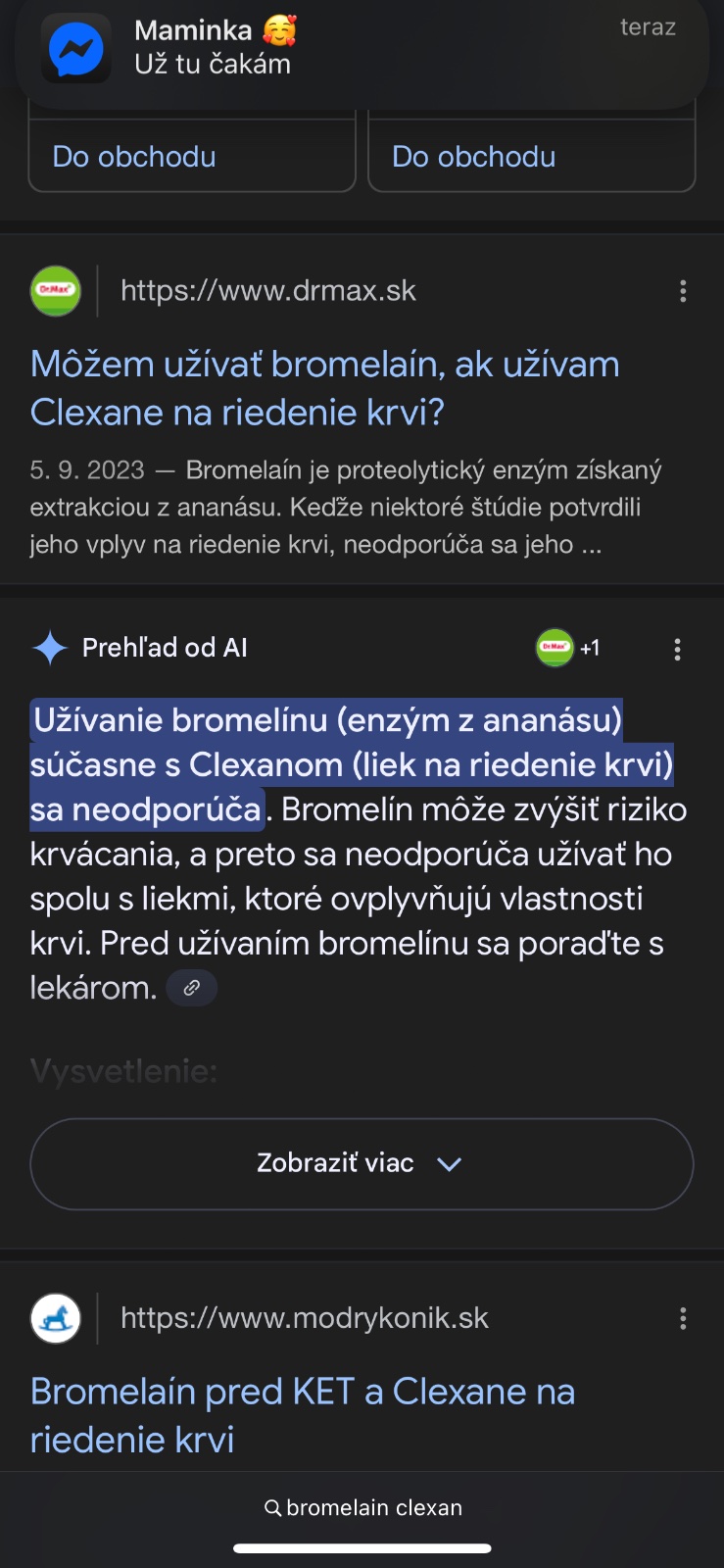Open the drmax.sk result about bromelaín and Clexane
This screenshot has height=1568, width=724.
pos(324,388)
